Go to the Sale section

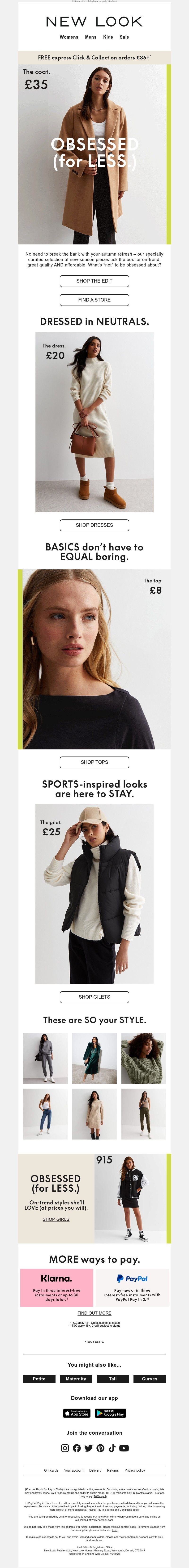click(124, 37)
